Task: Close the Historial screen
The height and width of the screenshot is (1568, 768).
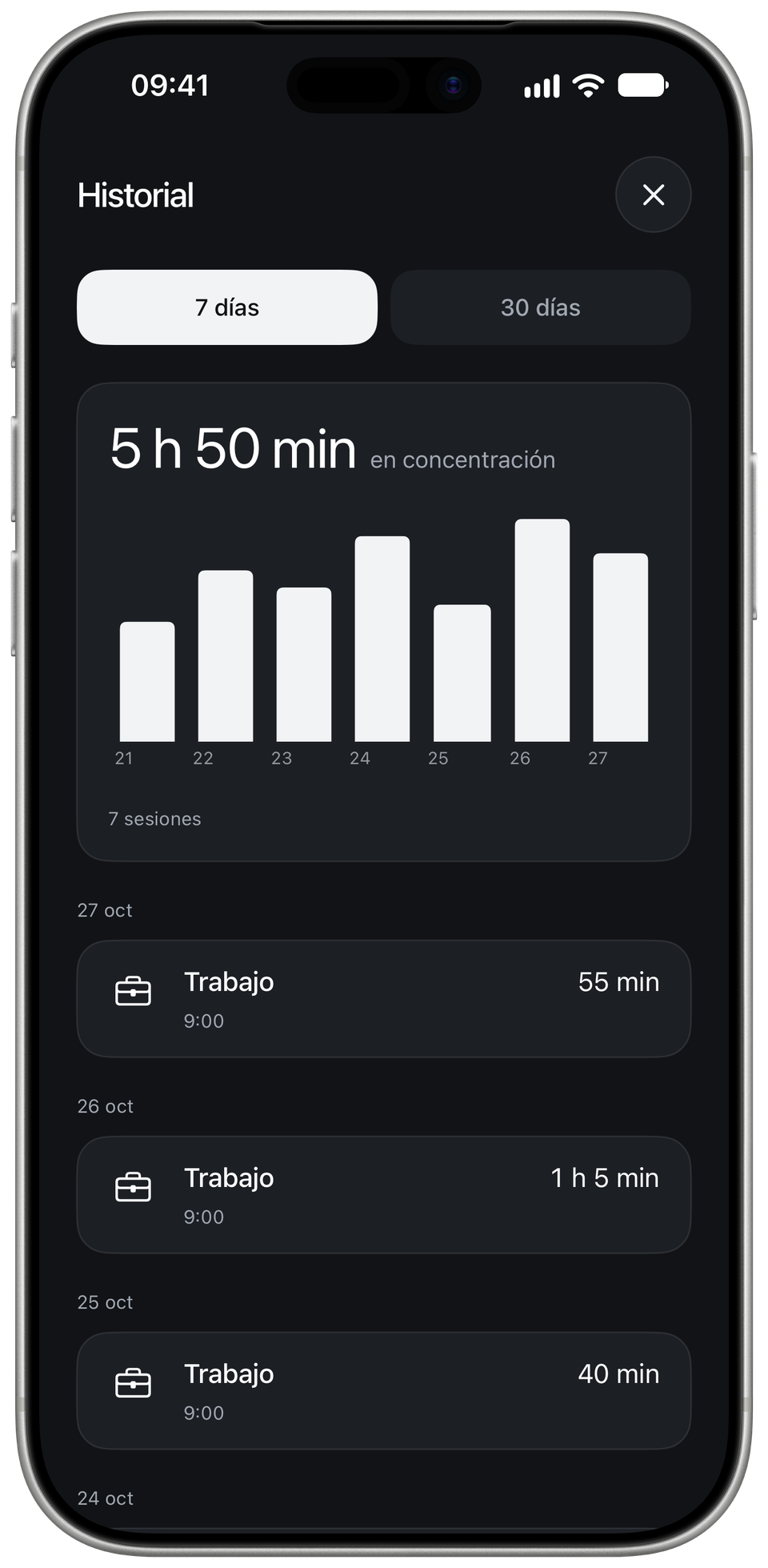Action: [x=653, y=194]
